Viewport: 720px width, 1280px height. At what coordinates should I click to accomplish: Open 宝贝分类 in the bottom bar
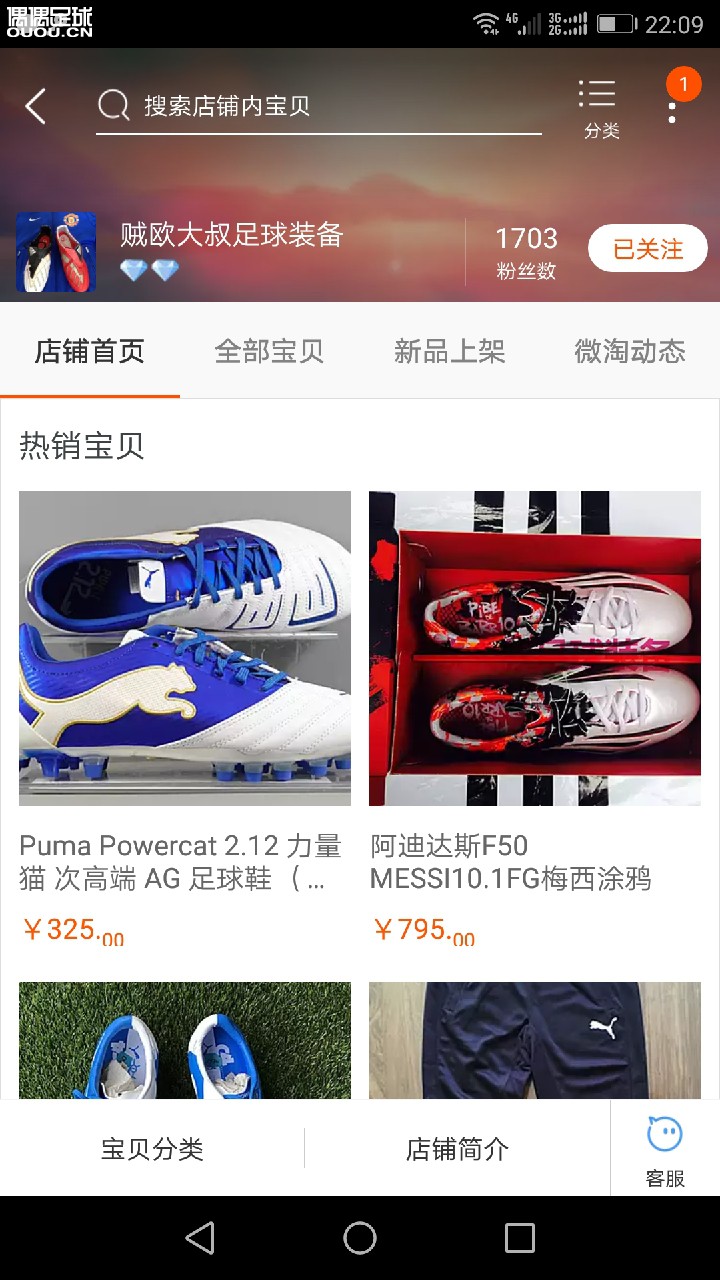152,1149
